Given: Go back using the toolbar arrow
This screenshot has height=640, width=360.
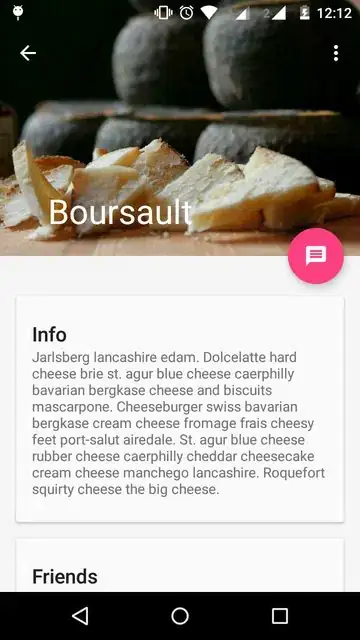Looking at the screenshot, I should pos(28,53).
